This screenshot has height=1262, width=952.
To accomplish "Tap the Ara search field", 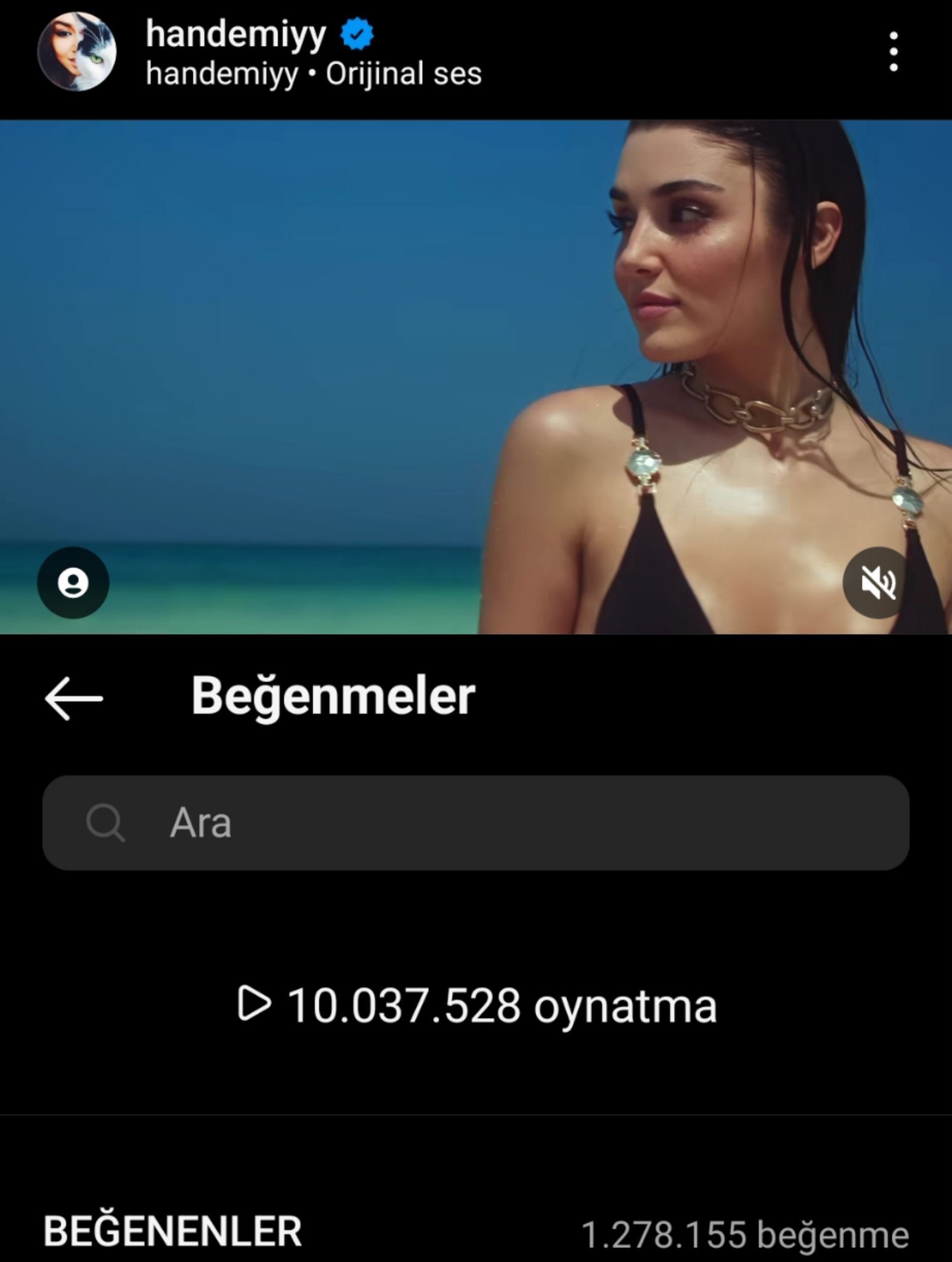I will 476,823.
